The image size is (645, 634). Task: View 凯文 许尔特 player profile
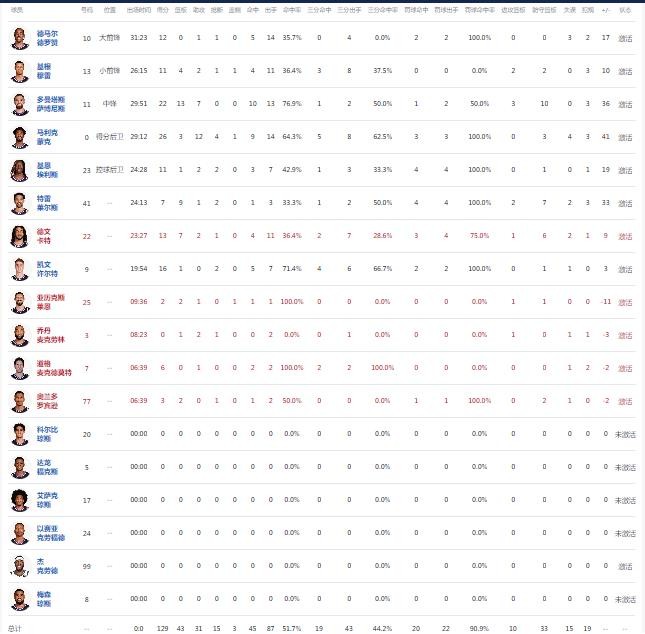44,269
